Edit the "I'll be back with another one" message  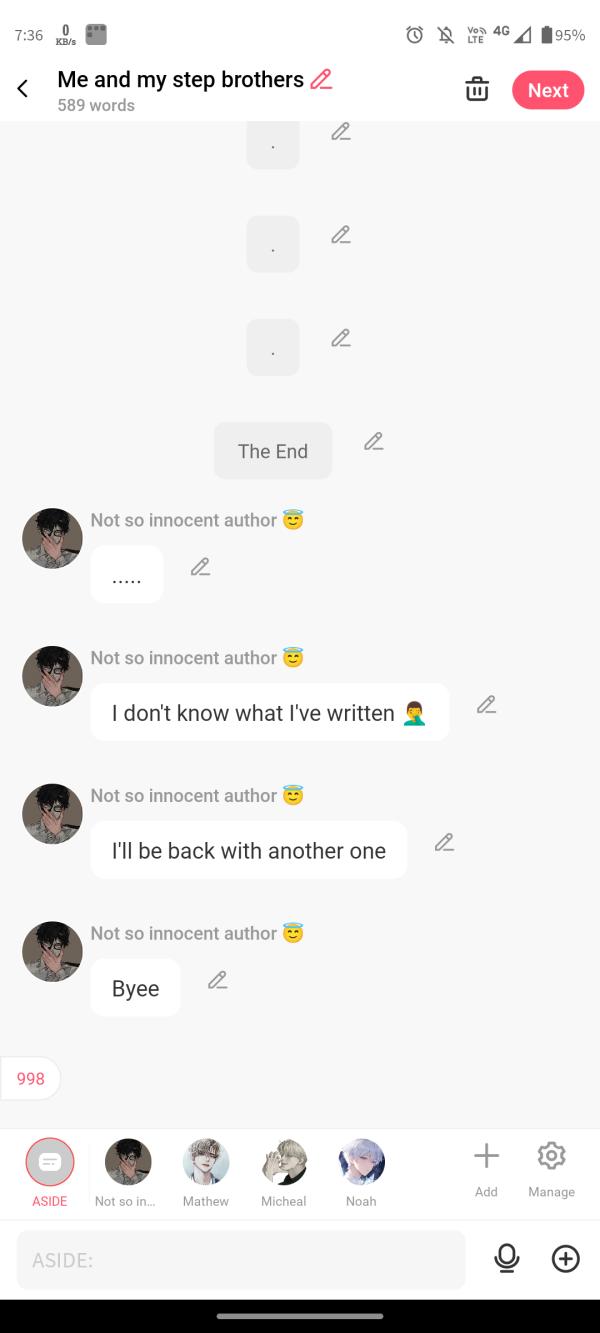(444, 843)
